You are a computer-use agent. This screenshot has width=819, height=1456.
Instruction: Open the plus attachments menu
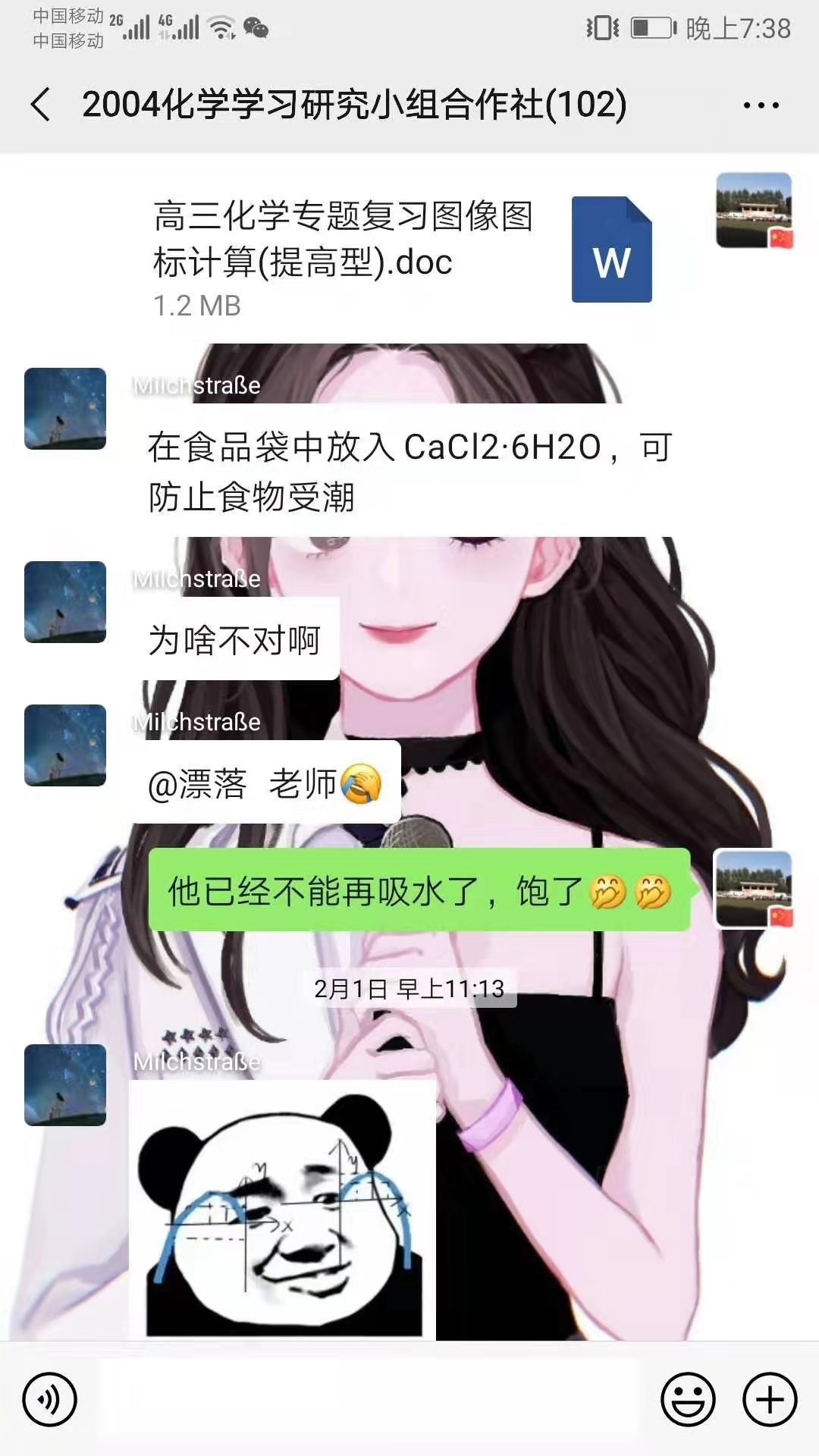tap(769, 1399)
